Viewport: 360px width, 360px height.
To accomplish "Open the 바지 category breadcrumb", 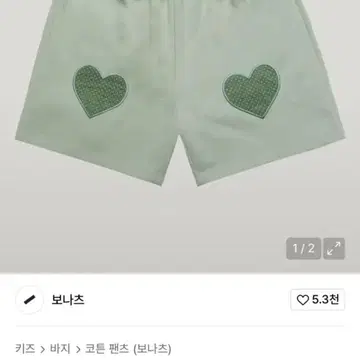I will click(60, 349).
